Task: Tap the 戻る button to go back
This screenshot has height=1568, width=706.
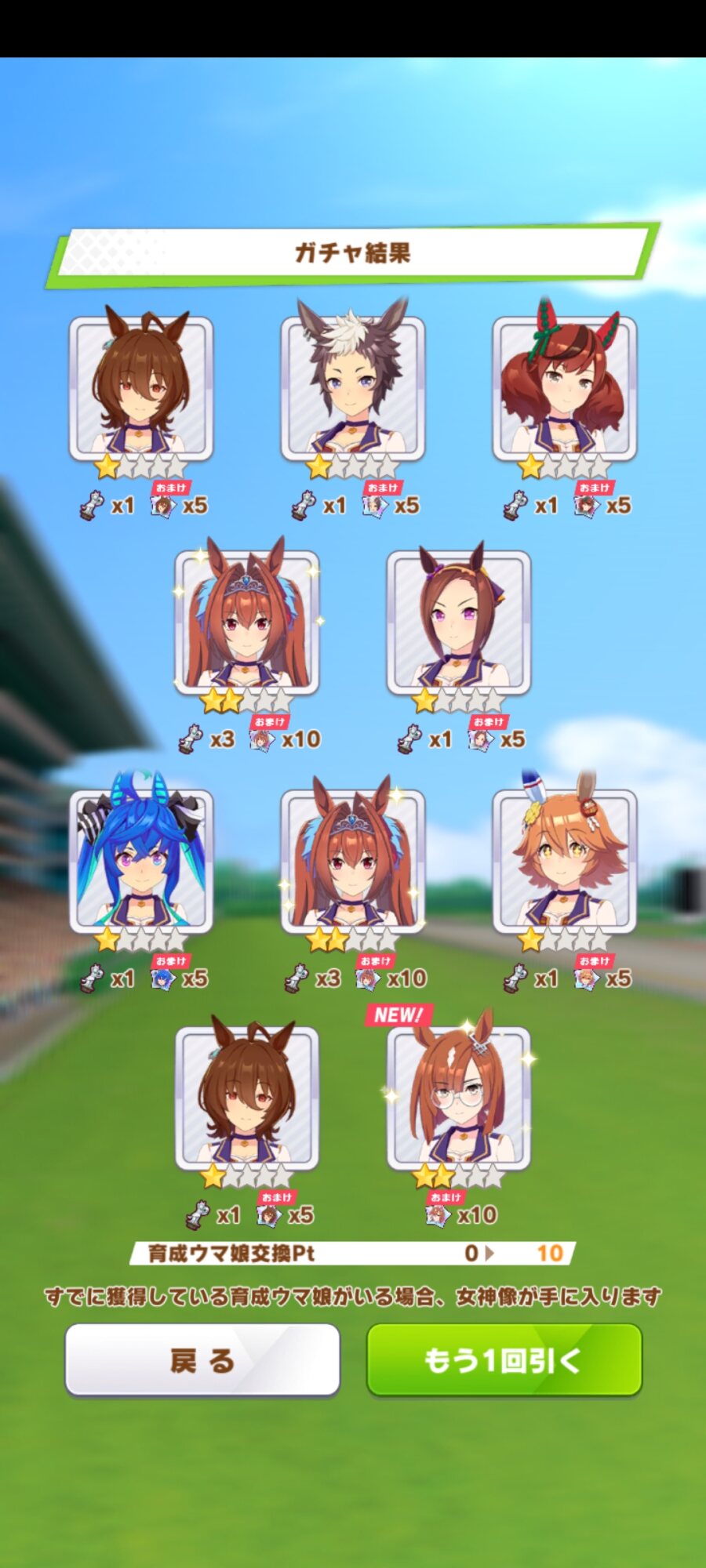Action: [x=202, y=1360]
